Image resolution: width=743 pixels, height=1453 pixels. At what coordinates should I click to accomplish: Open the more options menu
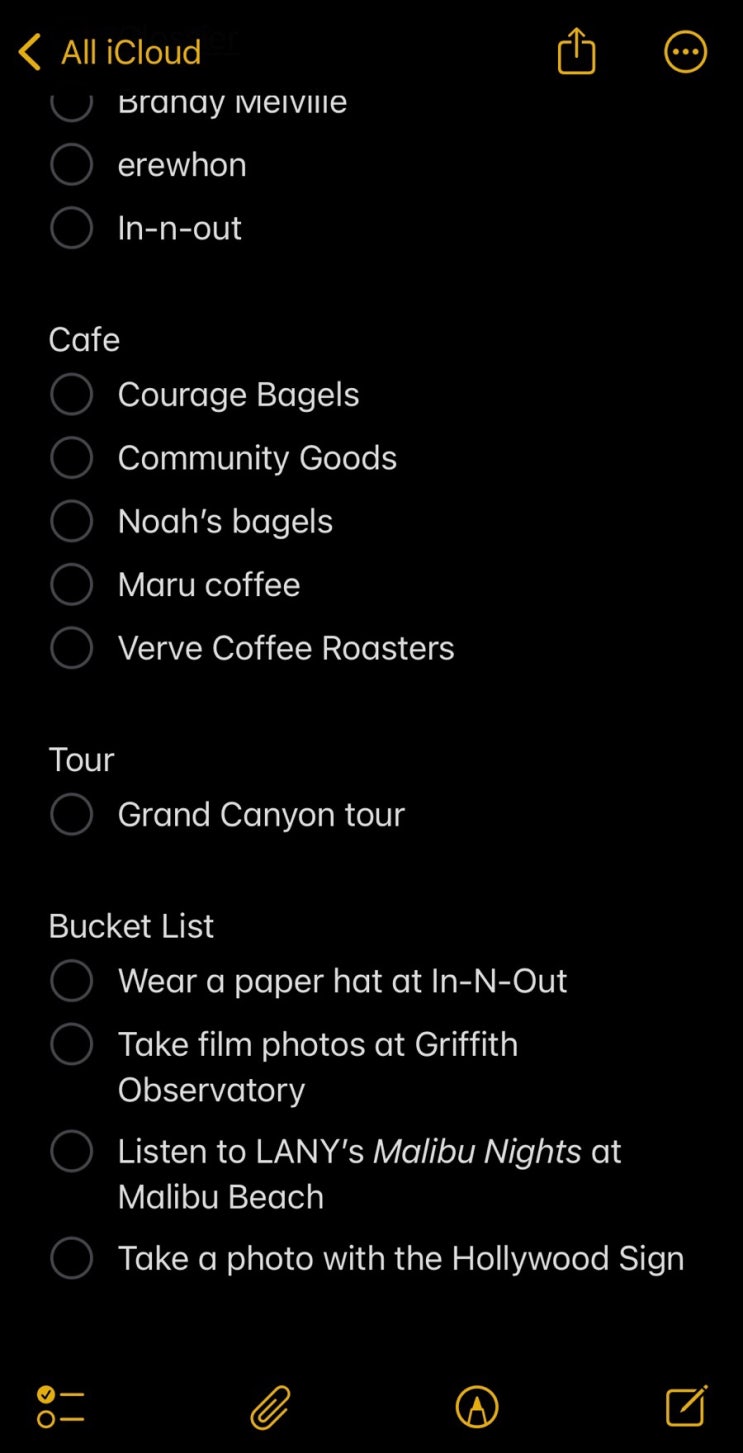[686, 52]
